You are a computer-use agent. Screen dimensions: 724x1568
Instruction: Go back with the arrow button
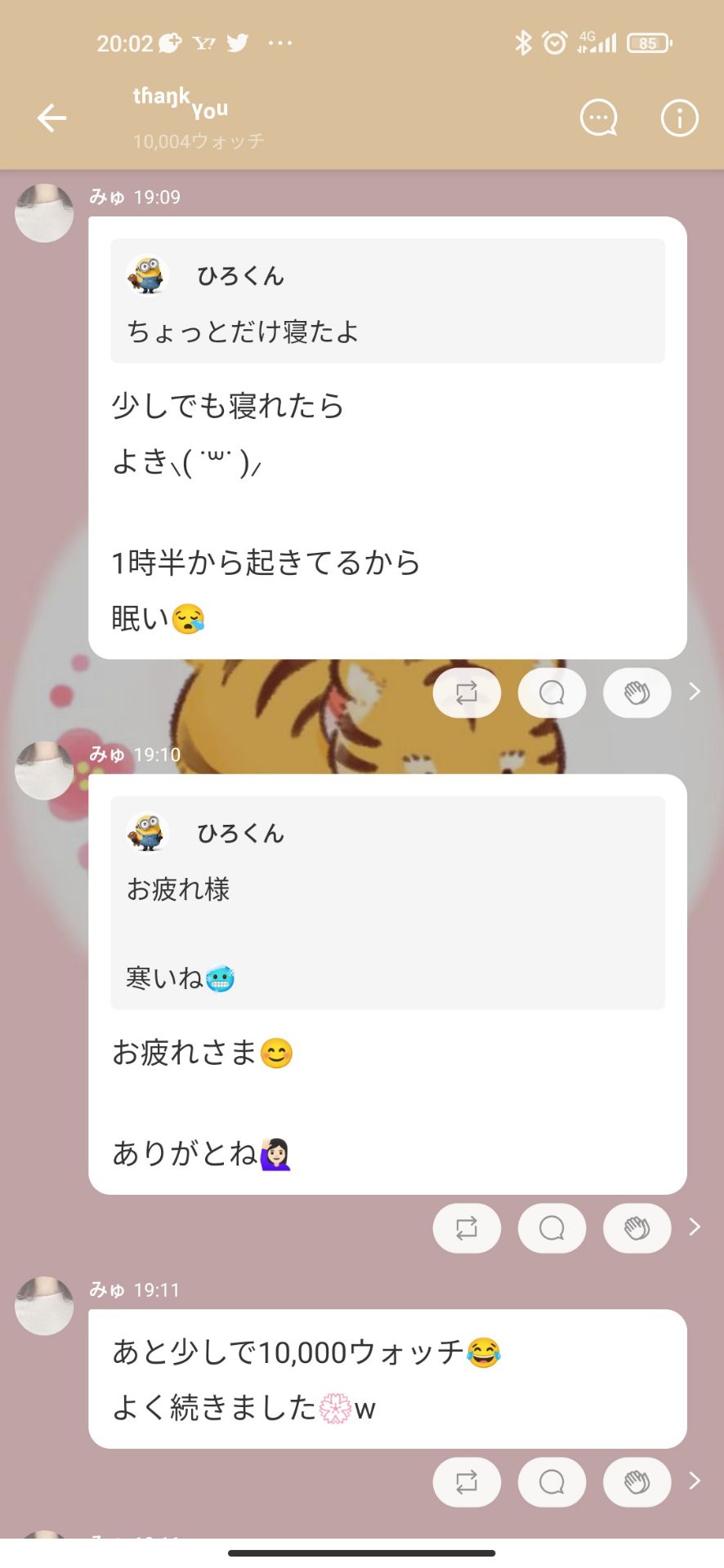[x=51, y=118]
